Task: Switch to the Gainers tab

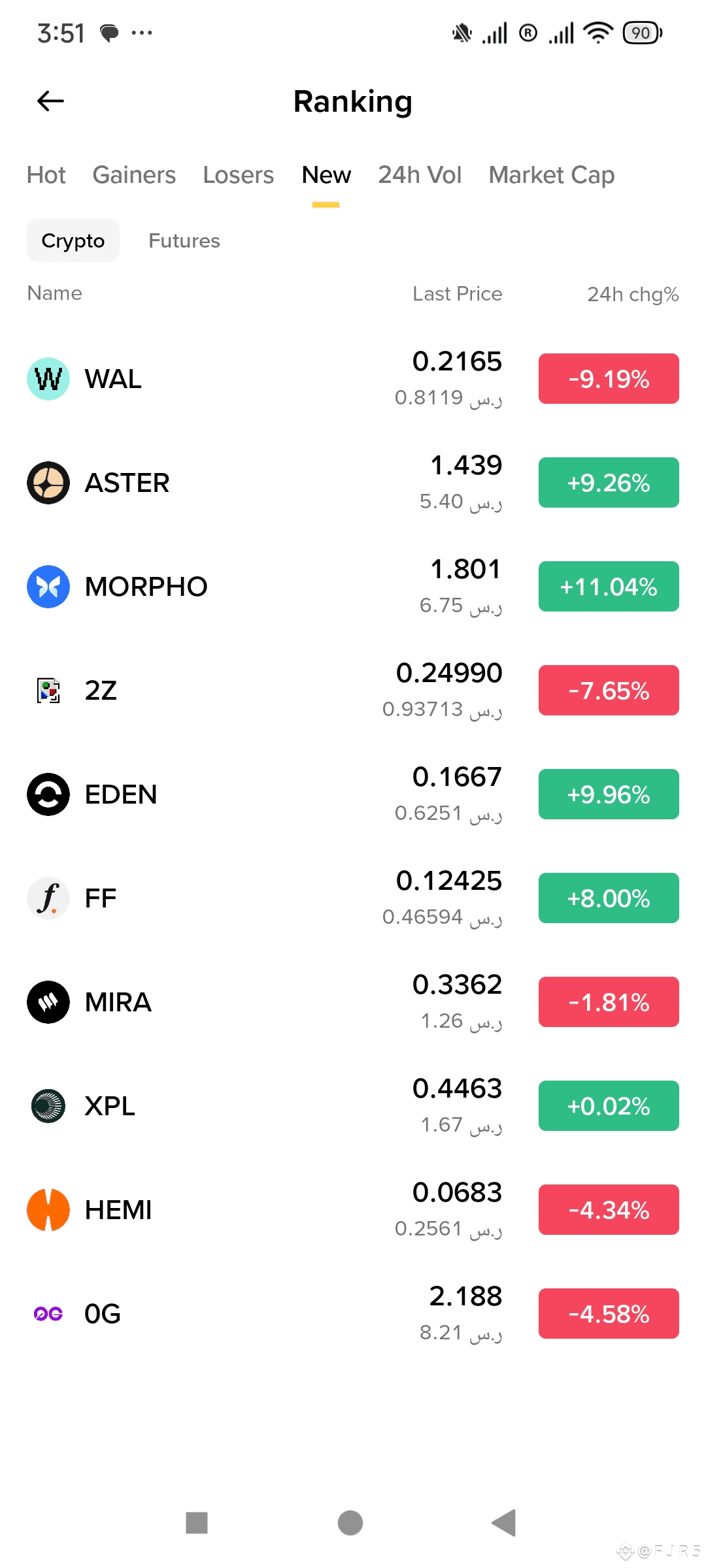Action: pos(134,175)
